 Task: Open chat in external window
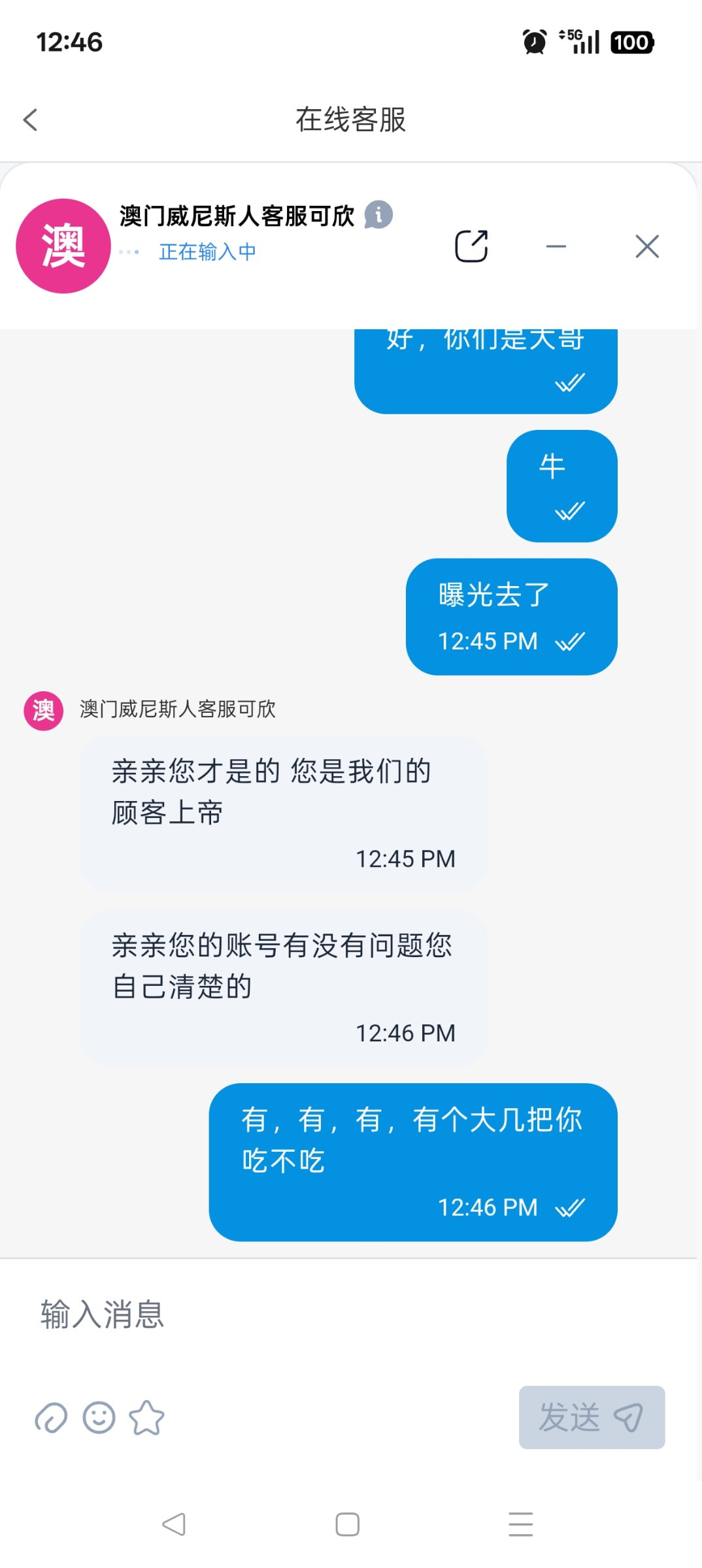[x=471, y=246]
